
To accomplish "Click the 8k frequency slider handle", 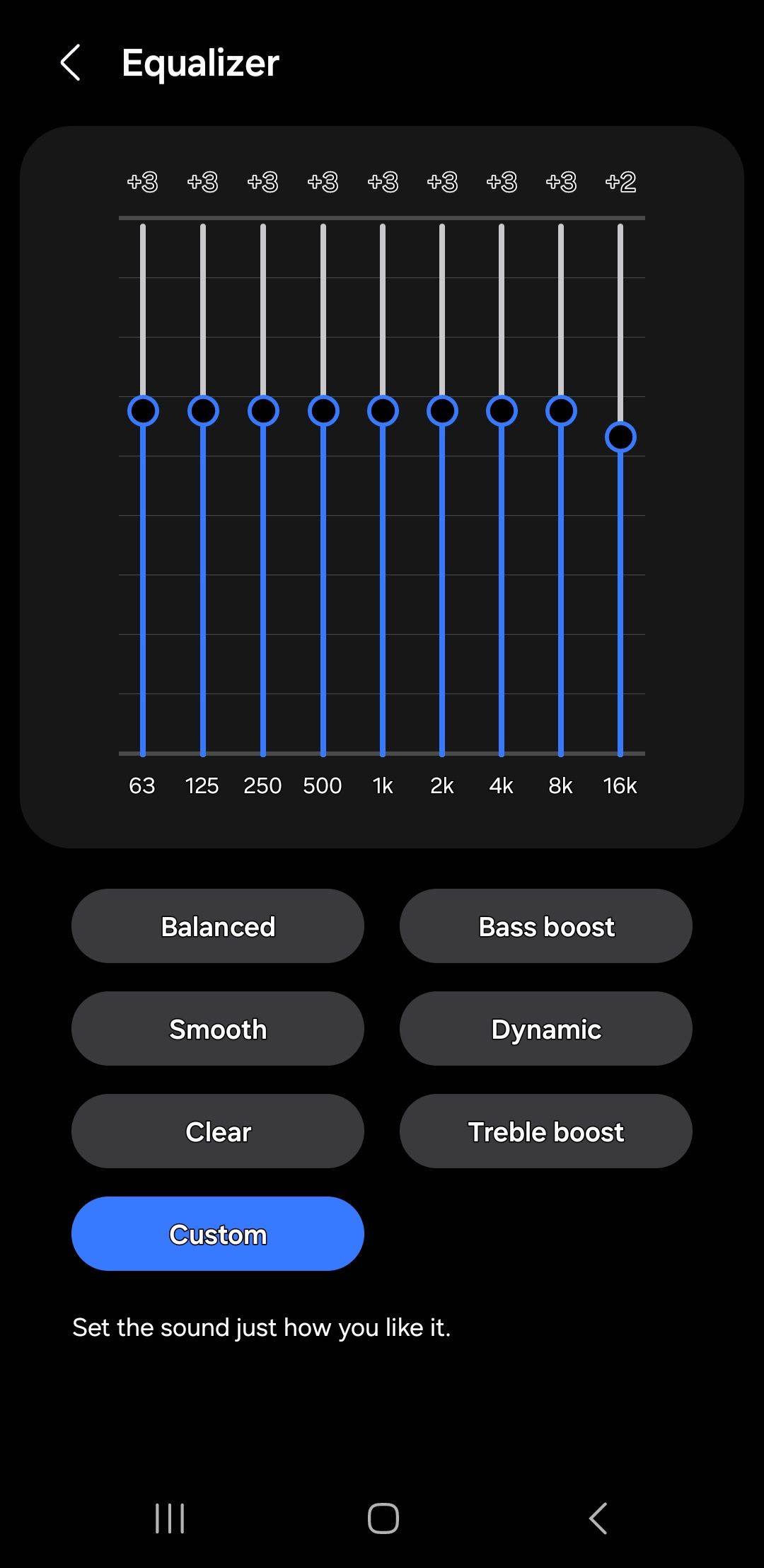I will (560, 410).
